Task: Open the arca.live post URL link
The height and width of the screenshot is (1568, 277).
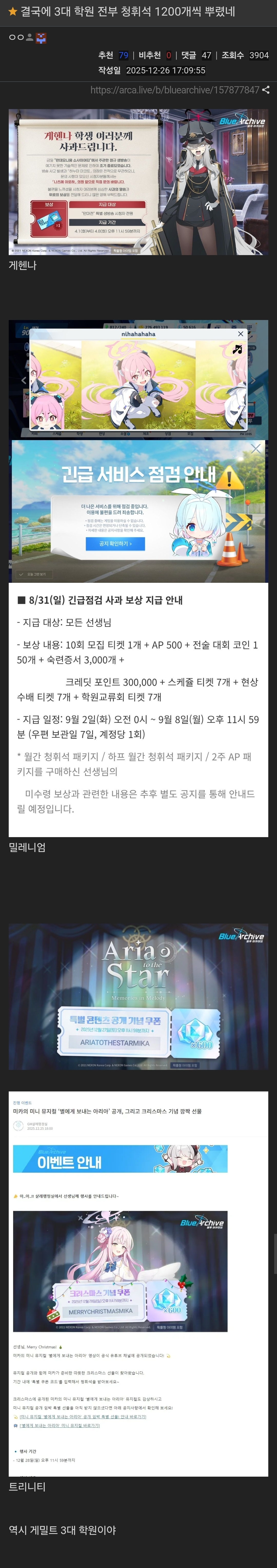Action: 175,90
